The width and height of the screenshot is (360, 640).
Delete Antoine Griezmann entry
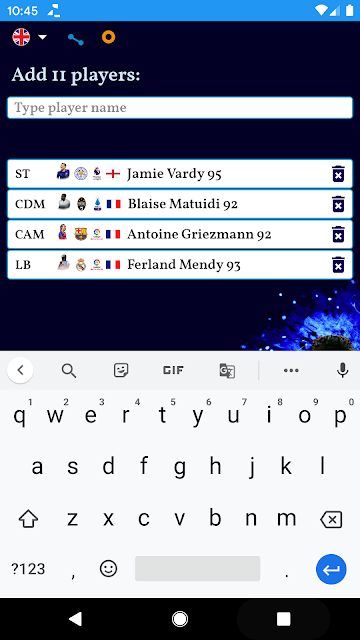pos(338,234)
